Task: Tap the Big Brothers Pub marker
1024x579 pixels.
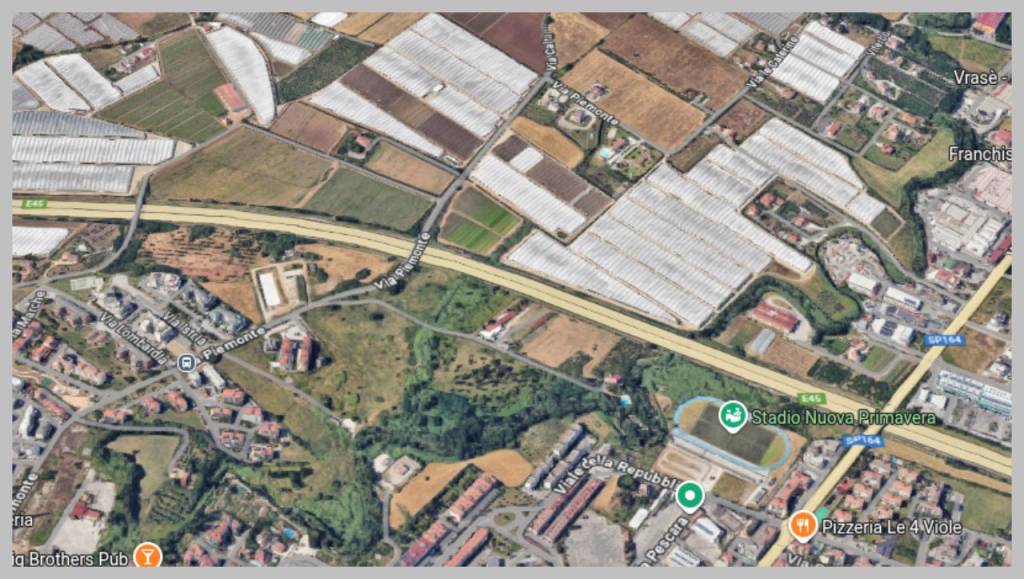Action: (147, 553)
